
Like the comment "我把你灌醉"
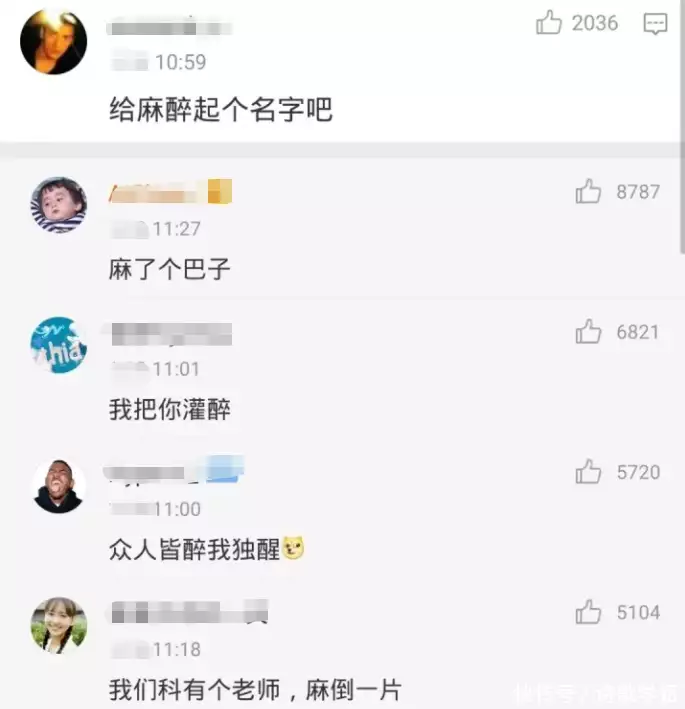588,332
